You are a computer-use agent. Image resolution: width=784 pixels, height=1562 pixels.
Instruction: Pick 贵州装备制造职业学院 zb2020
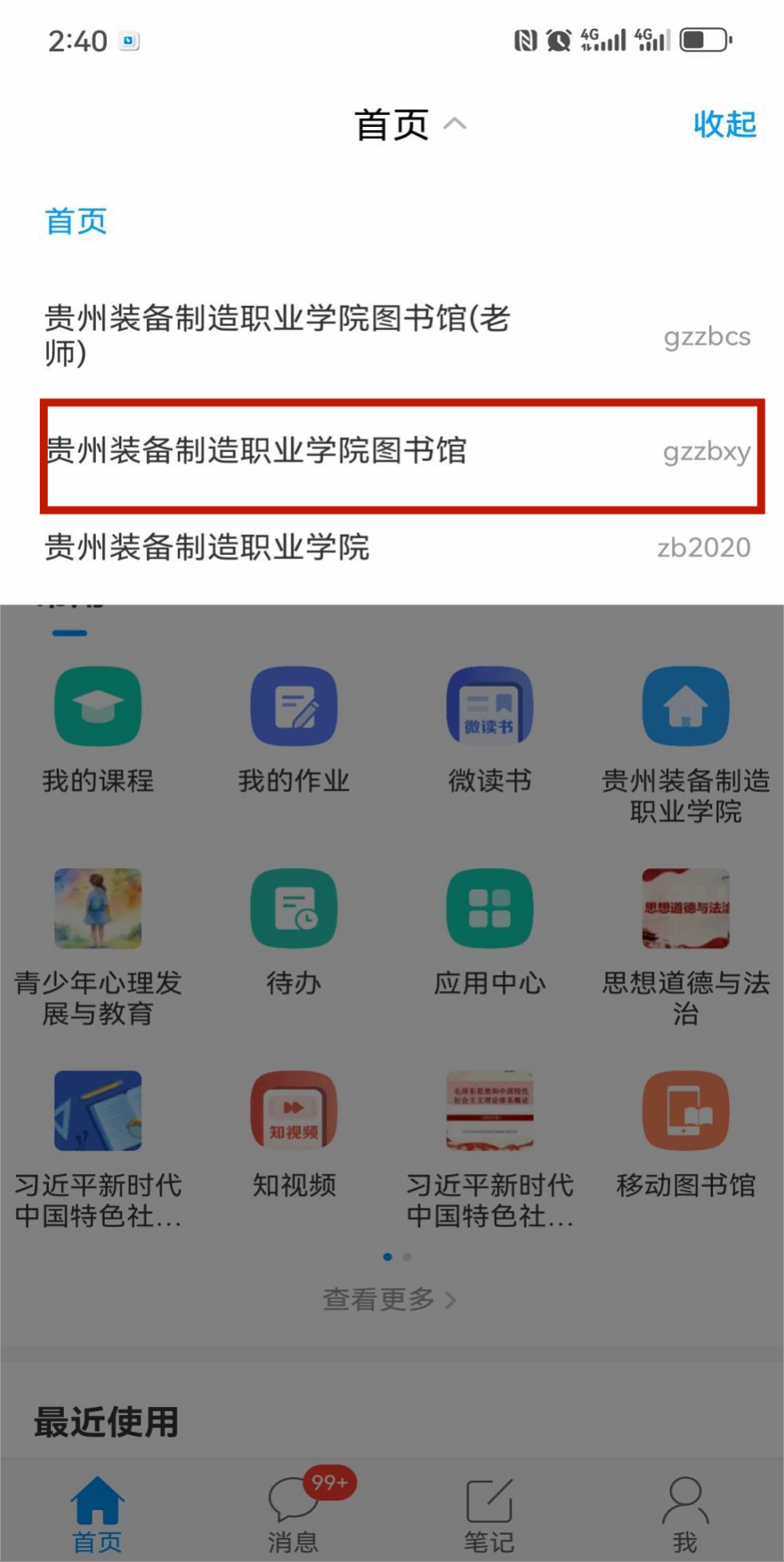click(397, 548)
